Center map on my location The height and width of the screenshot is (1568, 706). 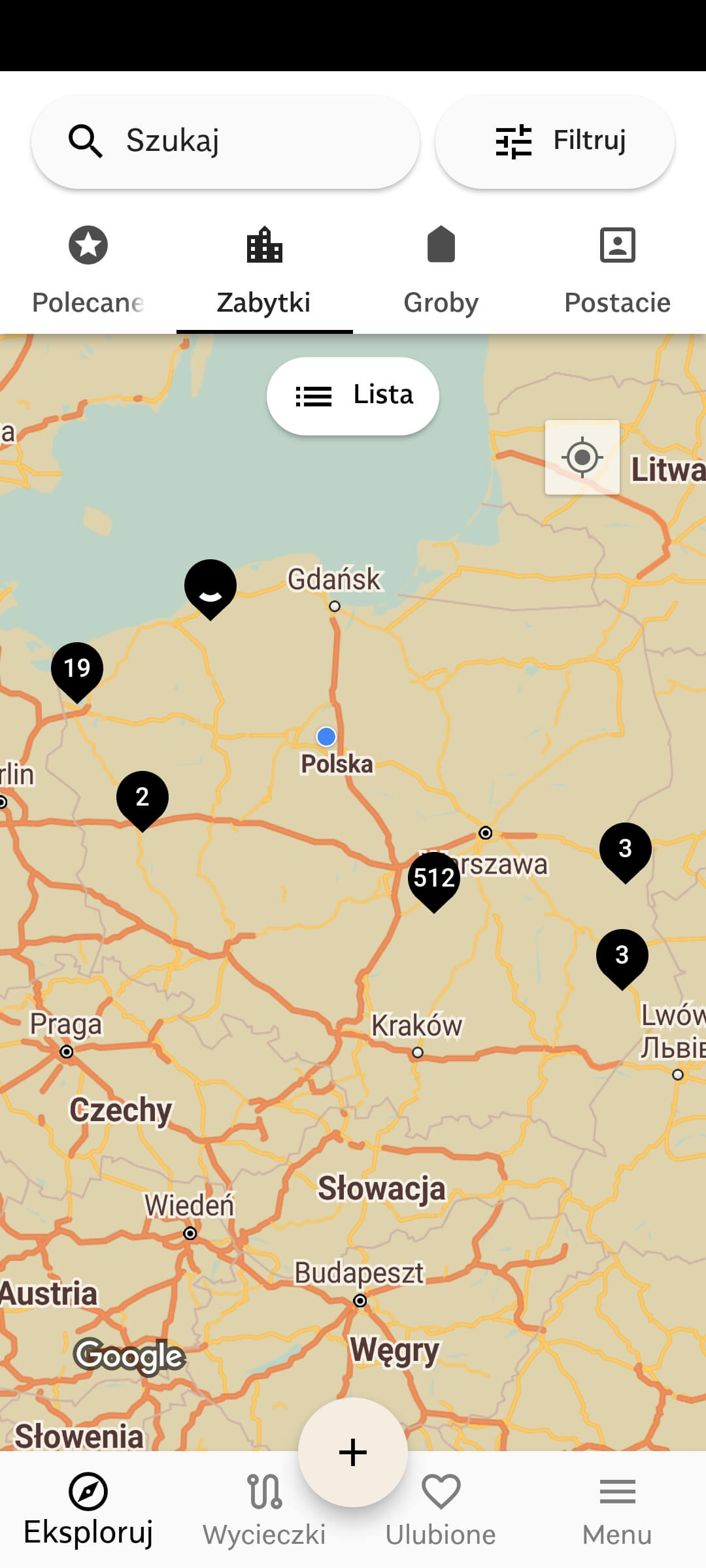[582, 457]
